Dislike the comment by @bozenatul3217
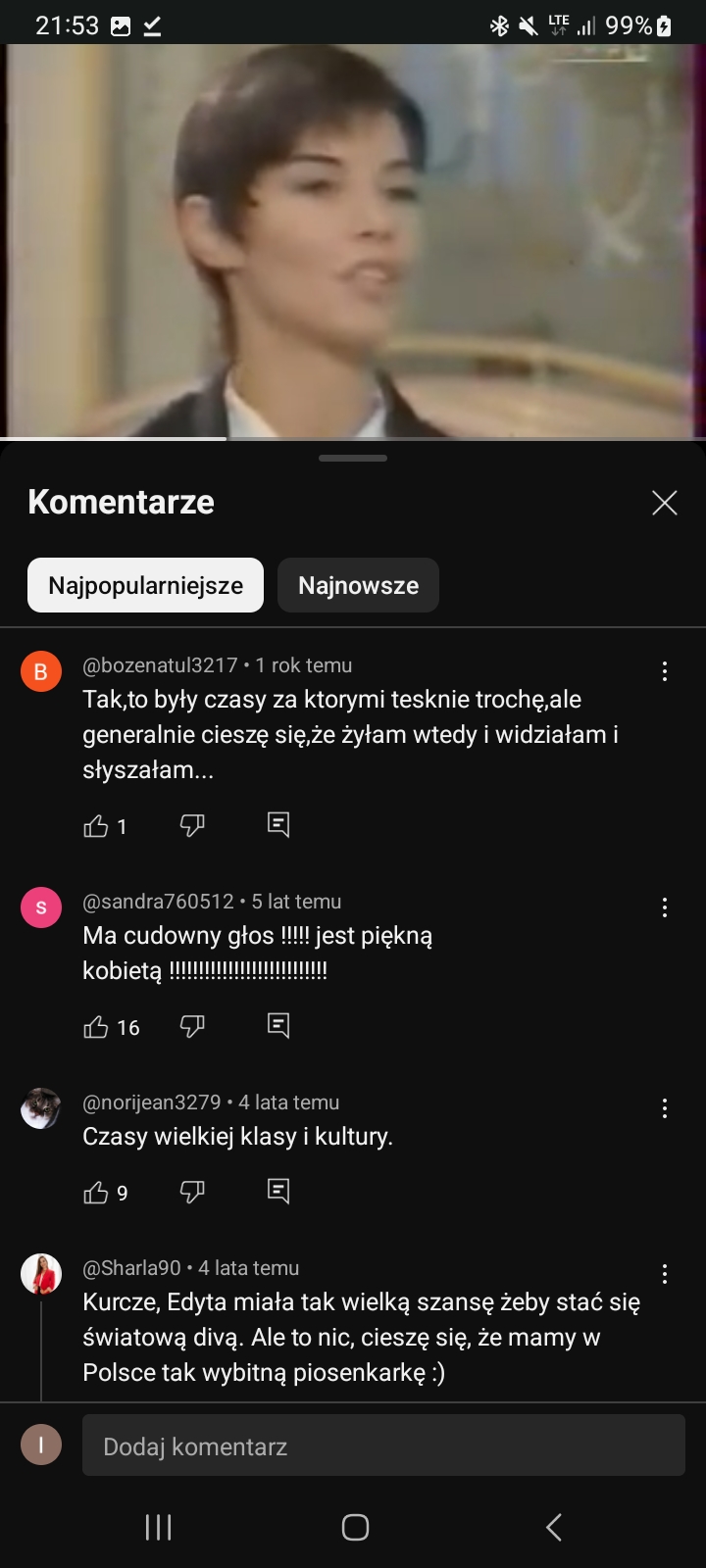706x1568 pixels. pyautogui.click(x=192, y=825)
